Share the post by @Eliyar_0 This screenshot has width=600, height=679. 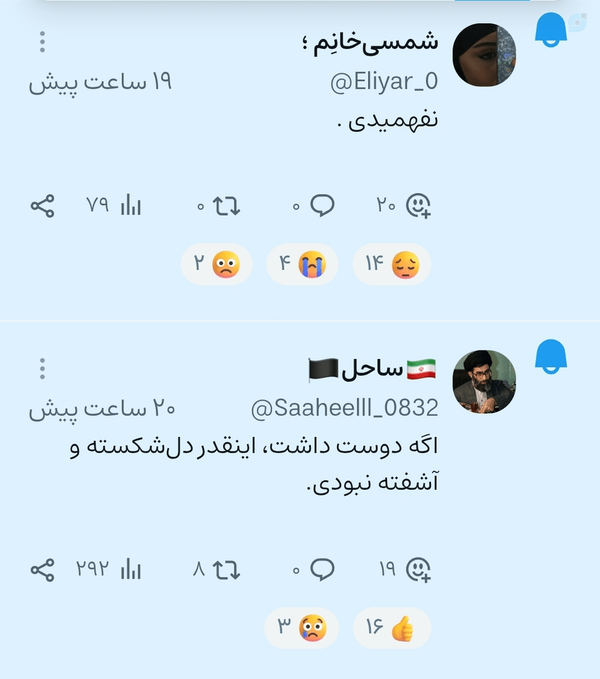42,206
